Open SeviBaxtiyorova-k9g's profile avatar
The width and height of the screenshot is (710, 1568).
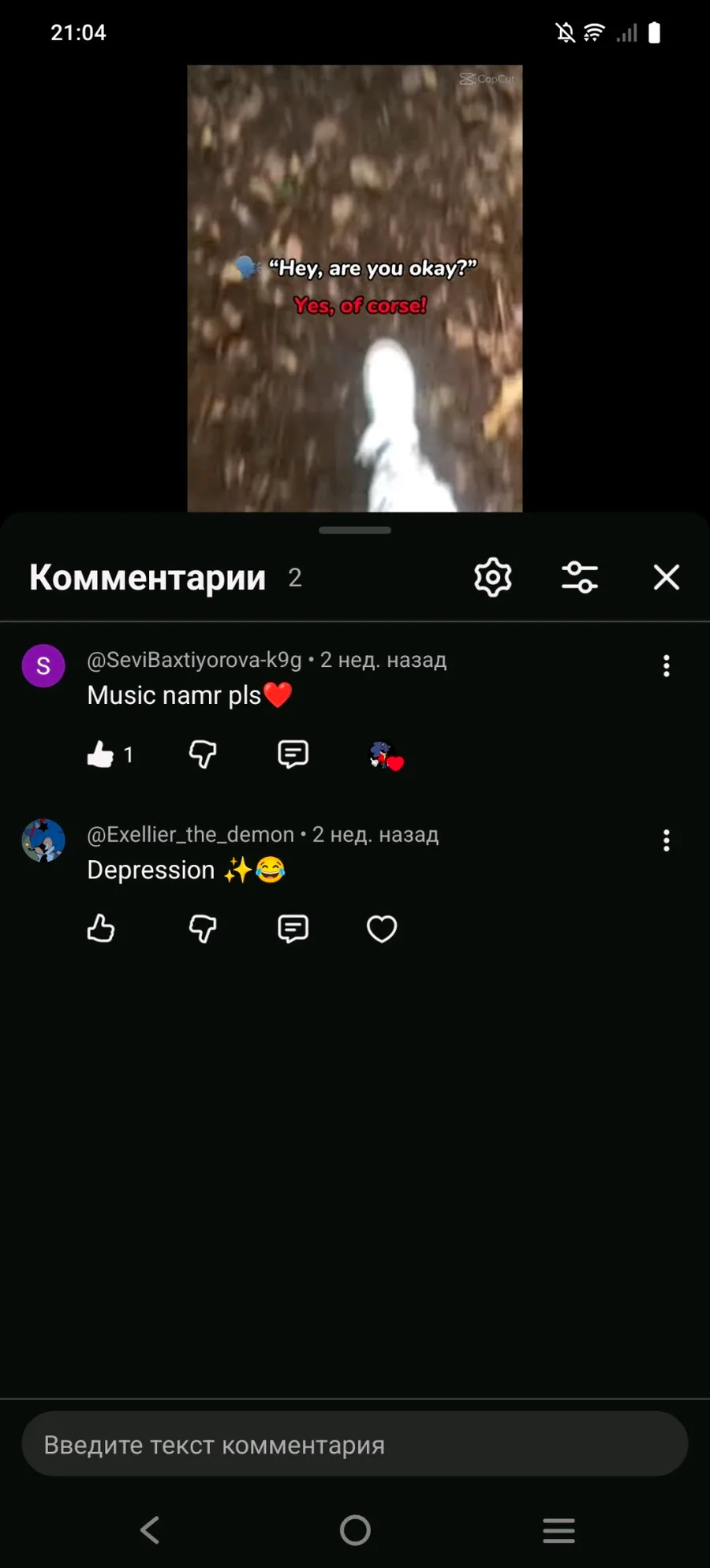pyautogui.click(x=43, y=665)
